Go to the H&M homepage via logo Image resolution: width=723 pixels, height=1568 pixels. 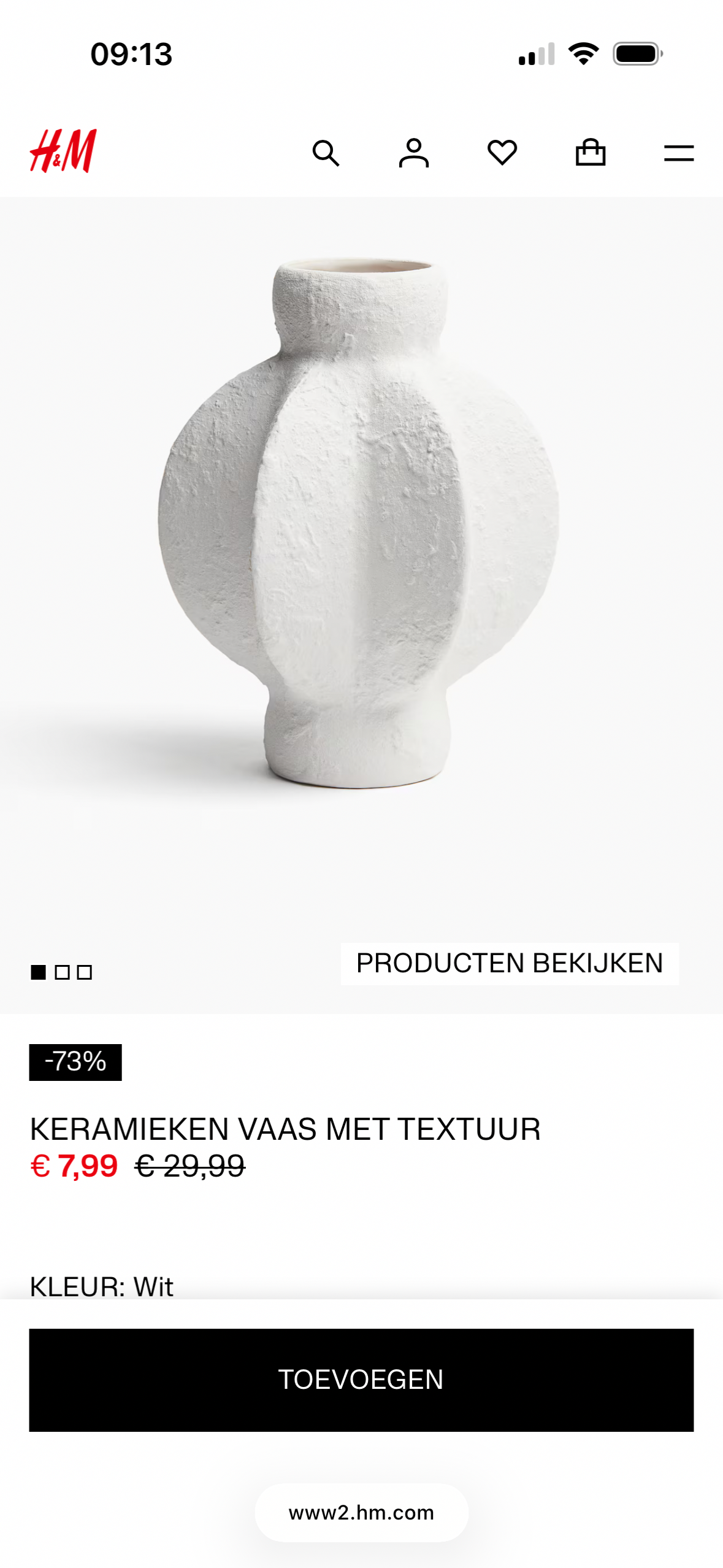[63, 151]
